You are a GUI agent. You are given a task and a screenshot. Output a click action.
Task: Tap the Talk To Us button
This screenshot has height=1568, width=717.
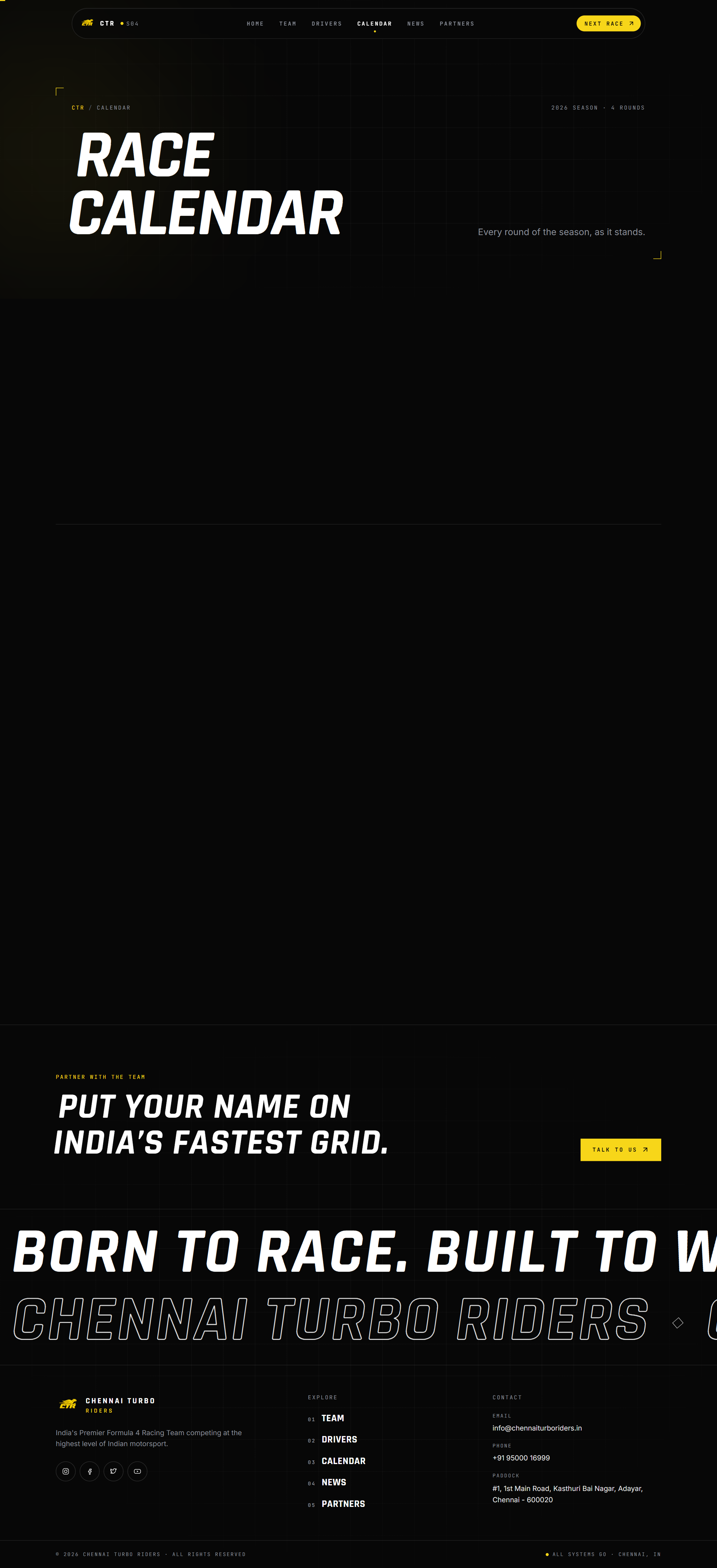tap(621, 1150)
